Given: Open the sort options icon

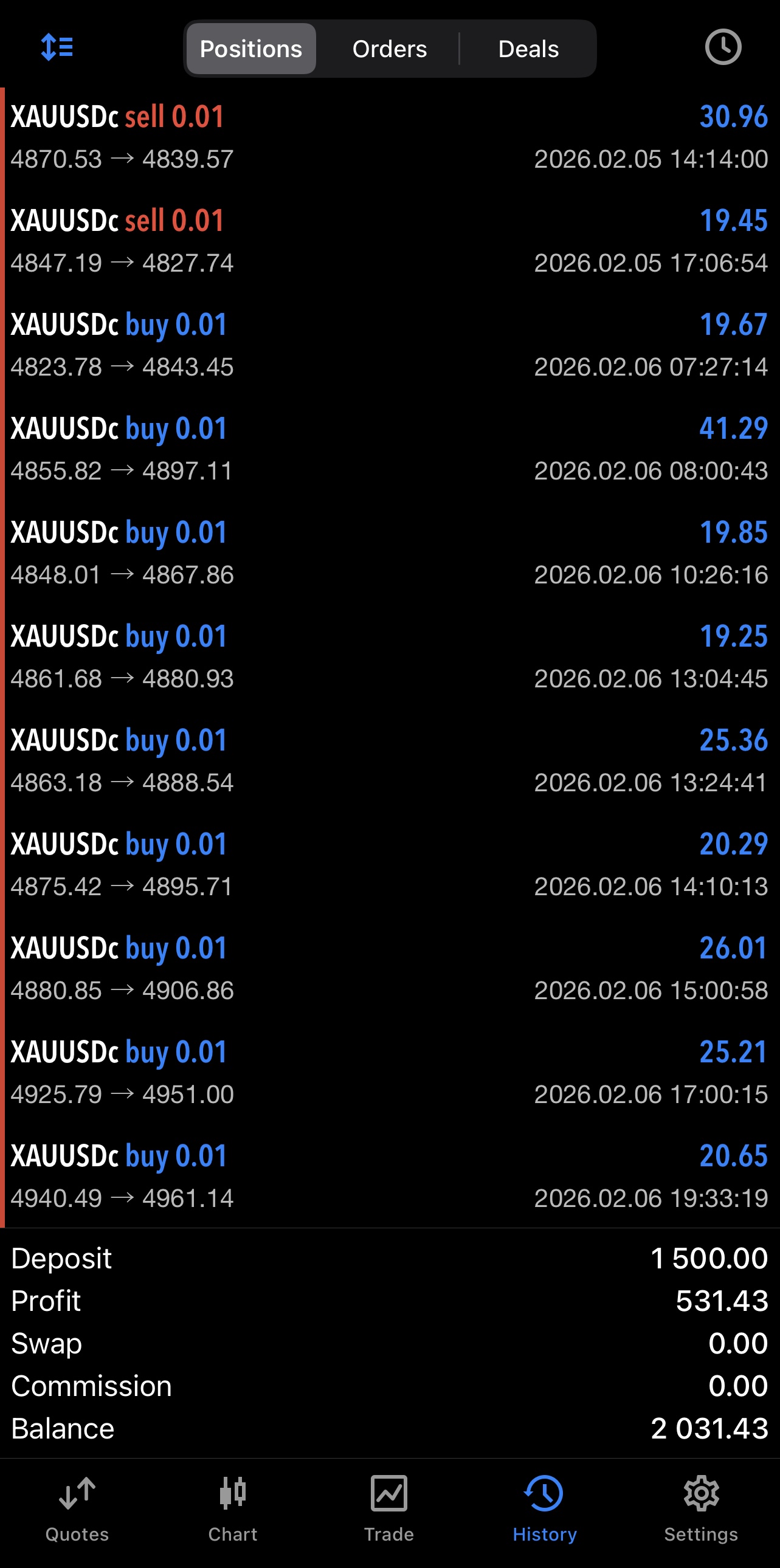Looking at the screenshot, I should 57,47.
